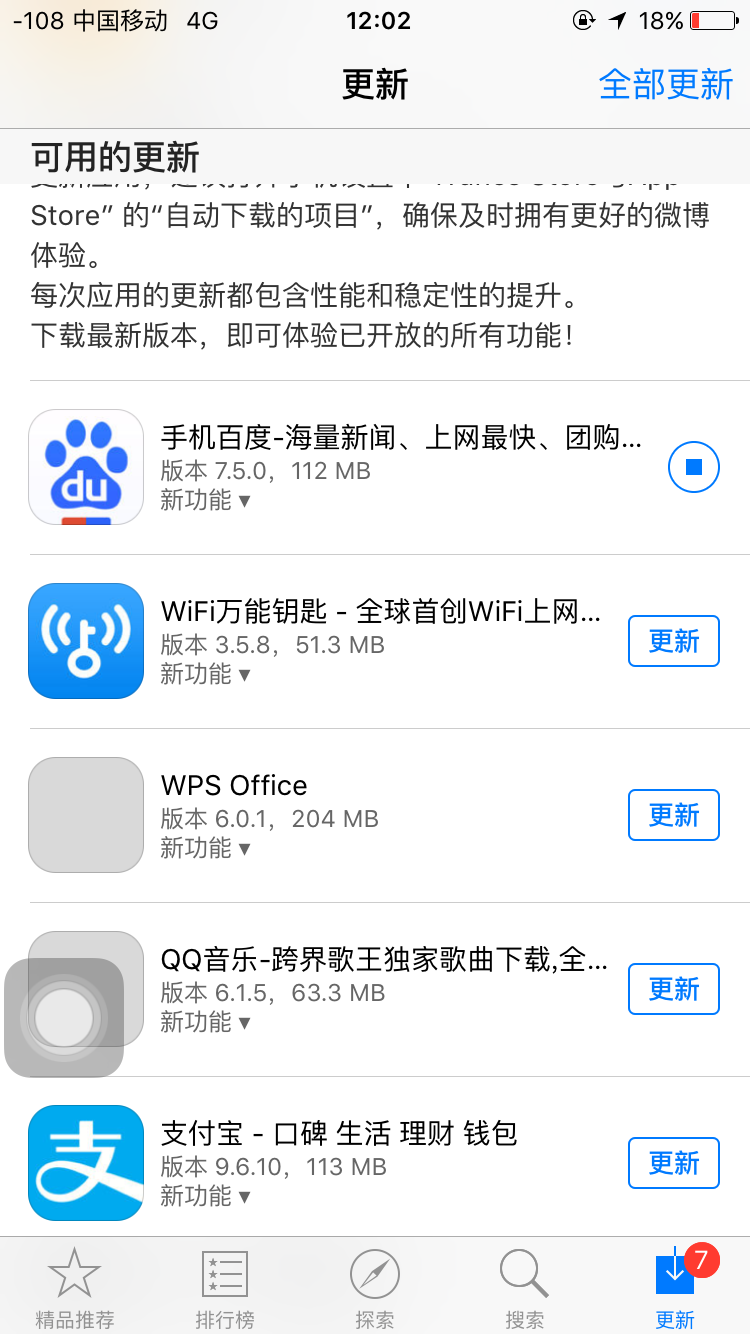Open the 支付宝 app icon
Viewport: 750px width, 1334px height.
click(86, 1163)
